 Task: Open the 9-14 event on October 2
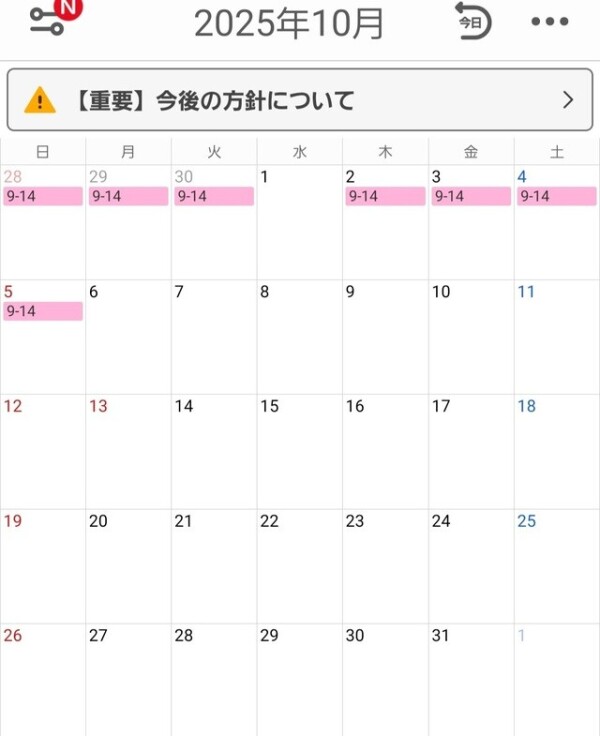pyautogui.click(x=385, y=196)
